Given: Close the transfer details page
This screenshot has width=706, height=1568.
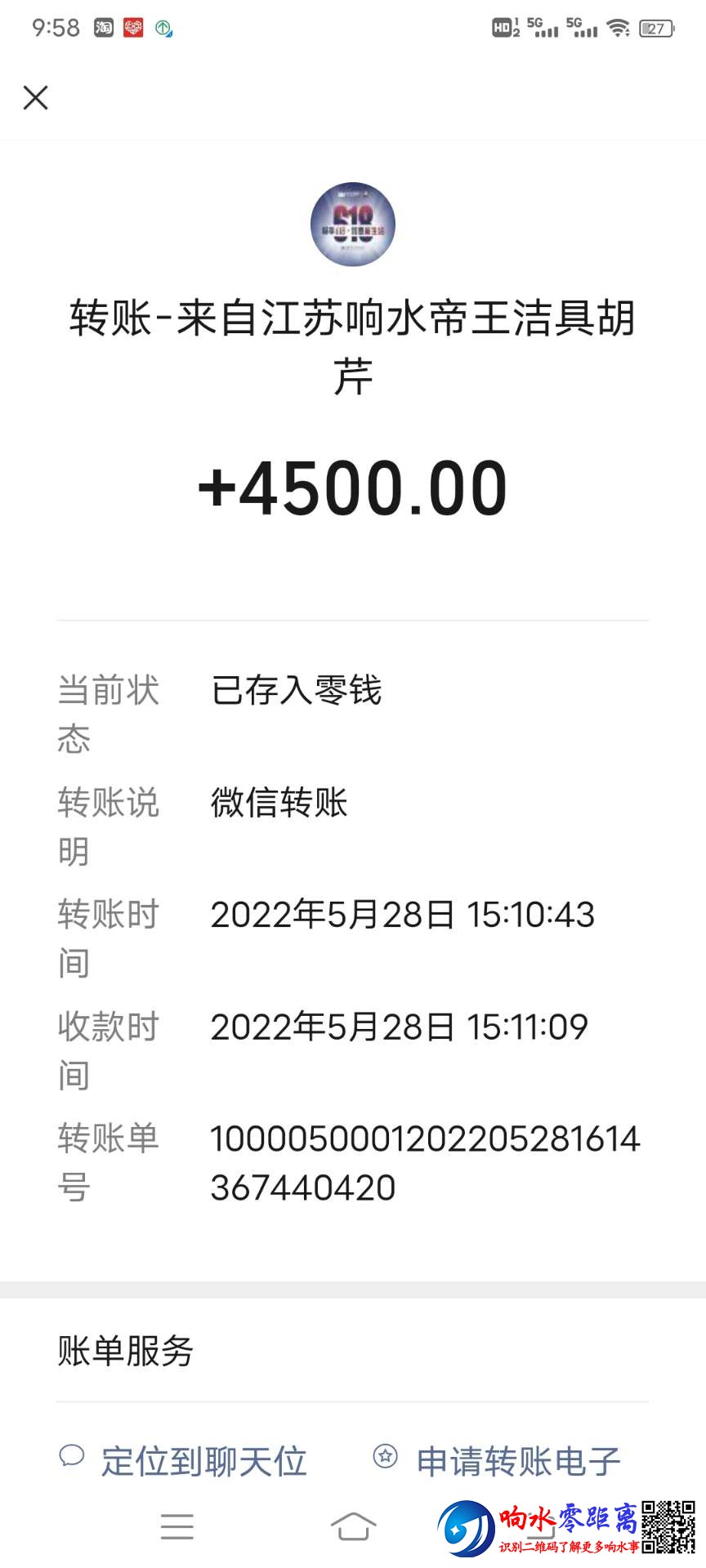Looking at the screenshot, I should coord(36,98).
